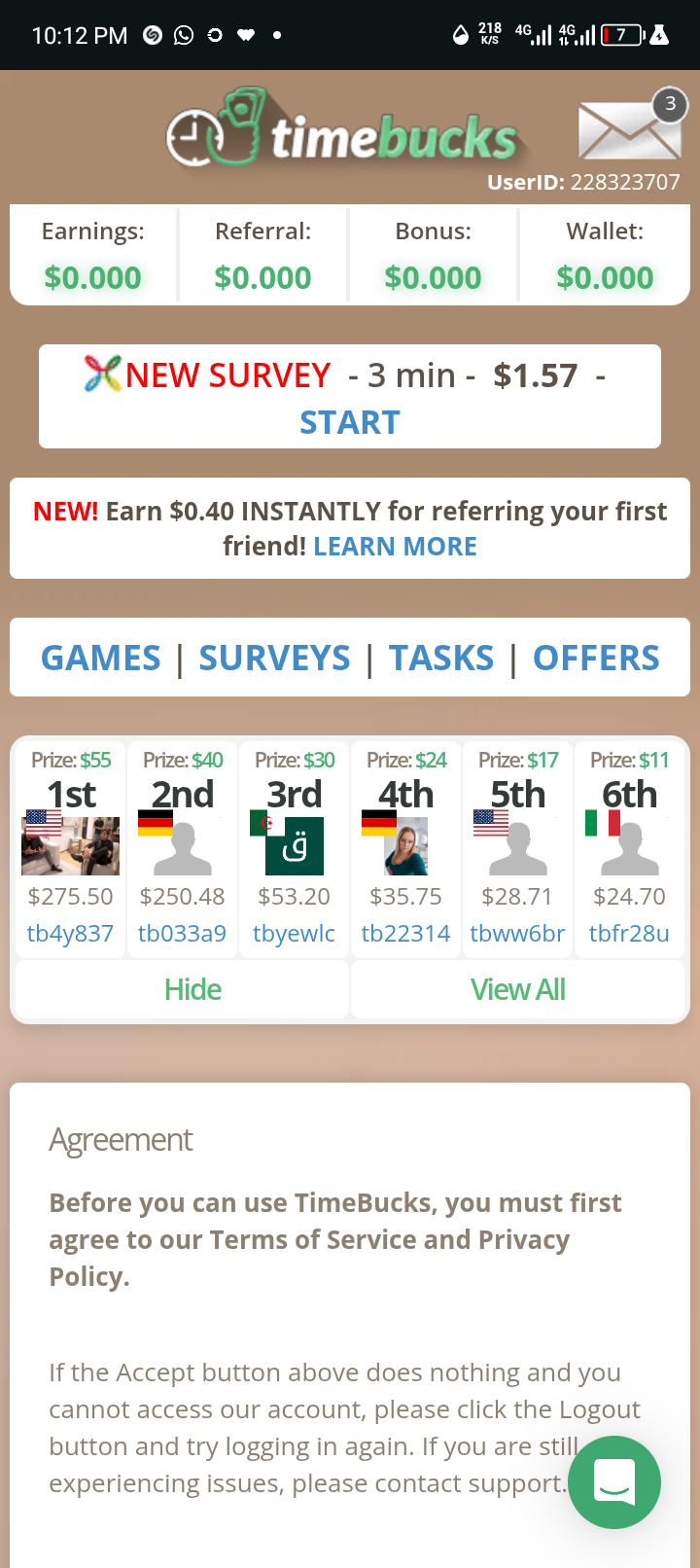Viewport: 700px width, 1568px height.
Task: Go to the GAMES section
Action: pyautogui.click(x=101, y=659)
